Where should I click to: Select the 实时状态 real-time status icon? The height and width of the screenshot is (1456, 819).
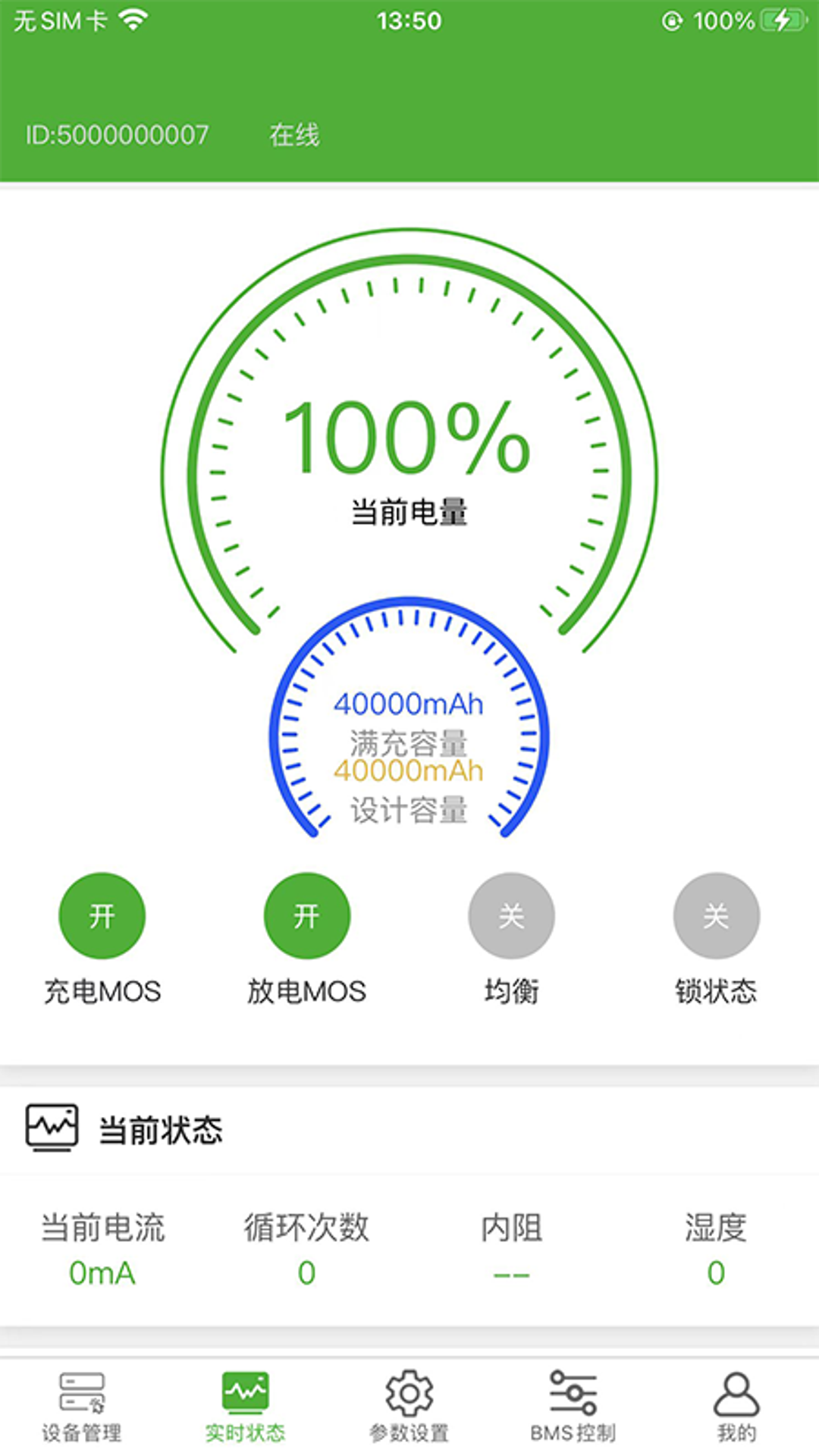245,1399
